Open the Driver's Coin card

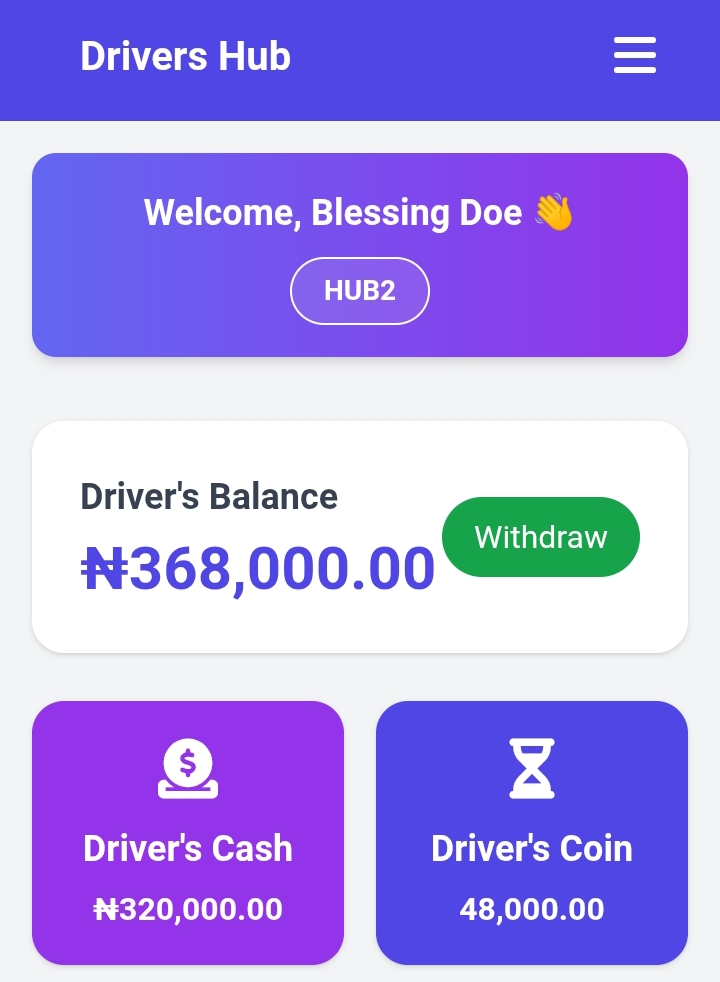532,833
